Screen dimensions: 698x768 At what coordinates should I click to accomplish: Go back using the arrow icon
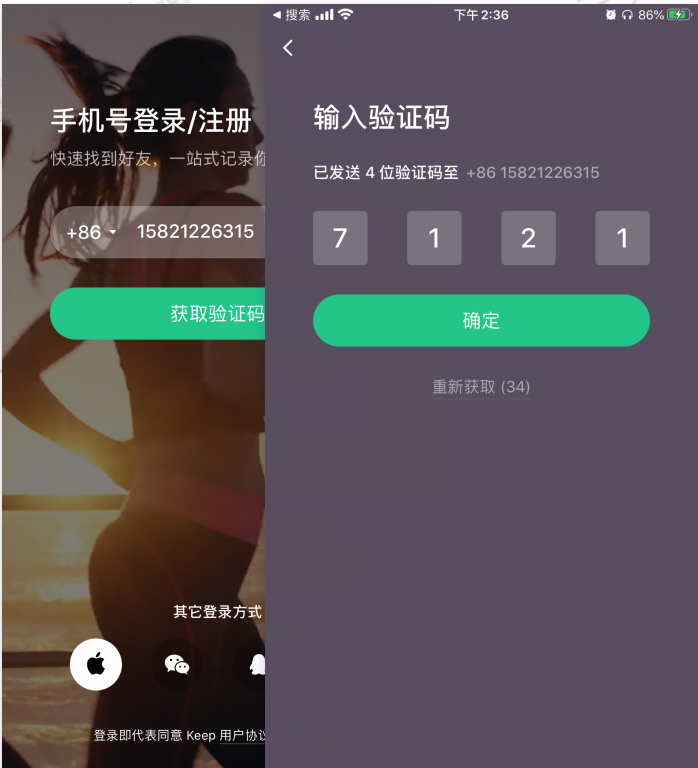tap(288, 48)
